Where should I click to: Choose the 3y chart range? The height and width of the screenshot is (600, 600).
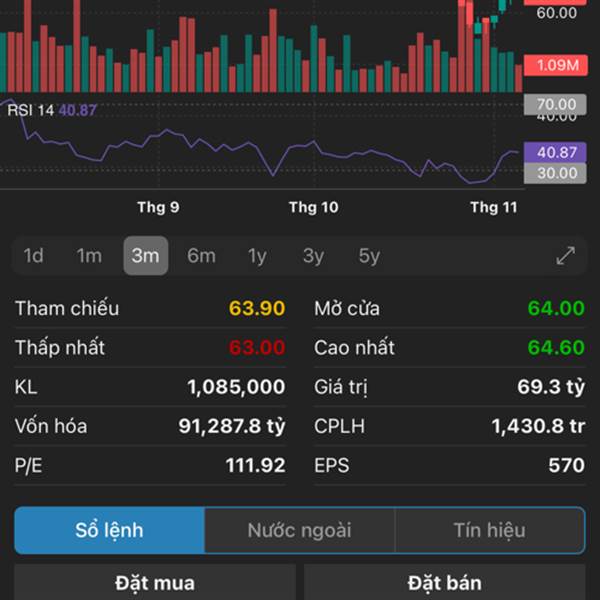click(x=313, y=256)
